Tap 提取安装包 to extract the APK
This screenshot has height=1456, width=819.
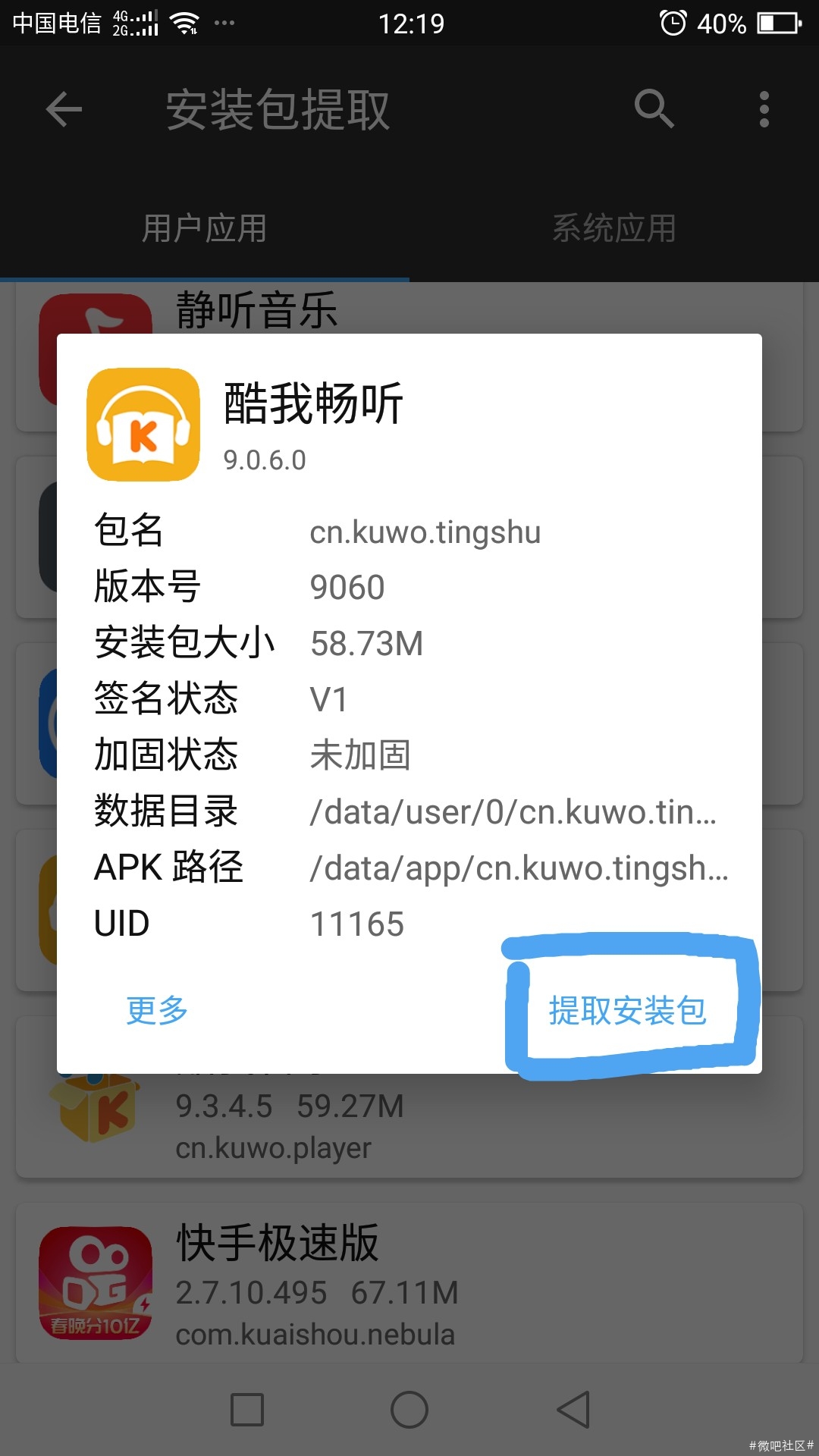tap(628, 1010)
